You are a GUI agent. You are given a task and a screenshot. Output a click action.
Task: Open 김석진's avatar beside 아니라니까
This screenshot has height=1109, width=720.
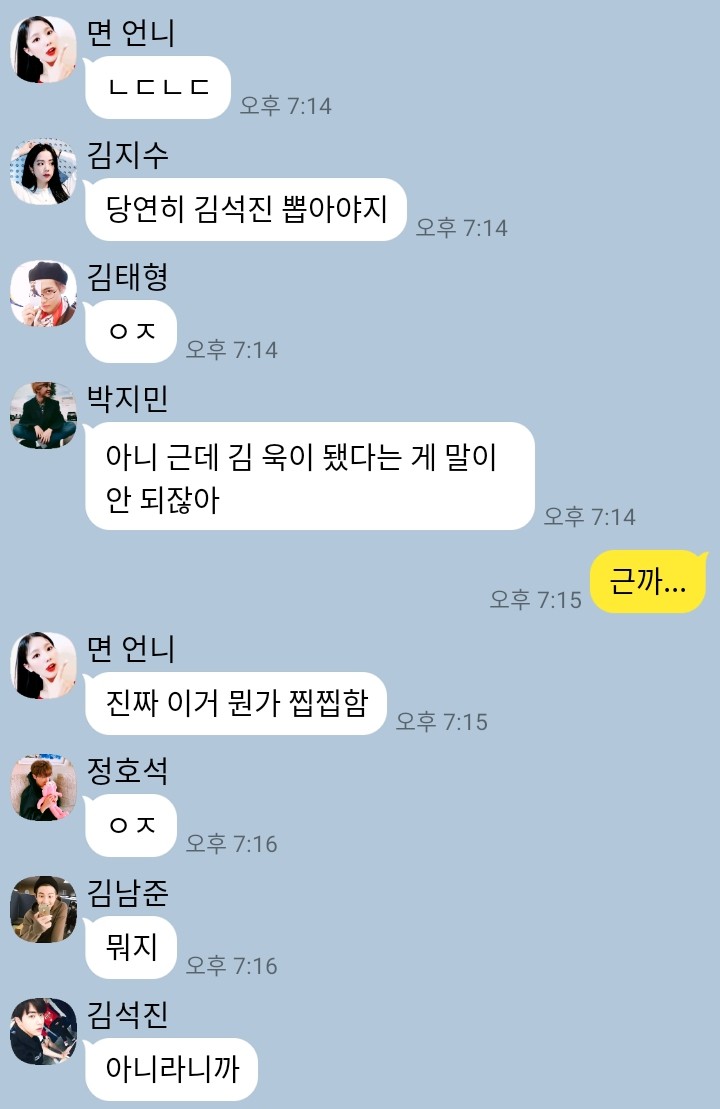tap(43, 1031)
